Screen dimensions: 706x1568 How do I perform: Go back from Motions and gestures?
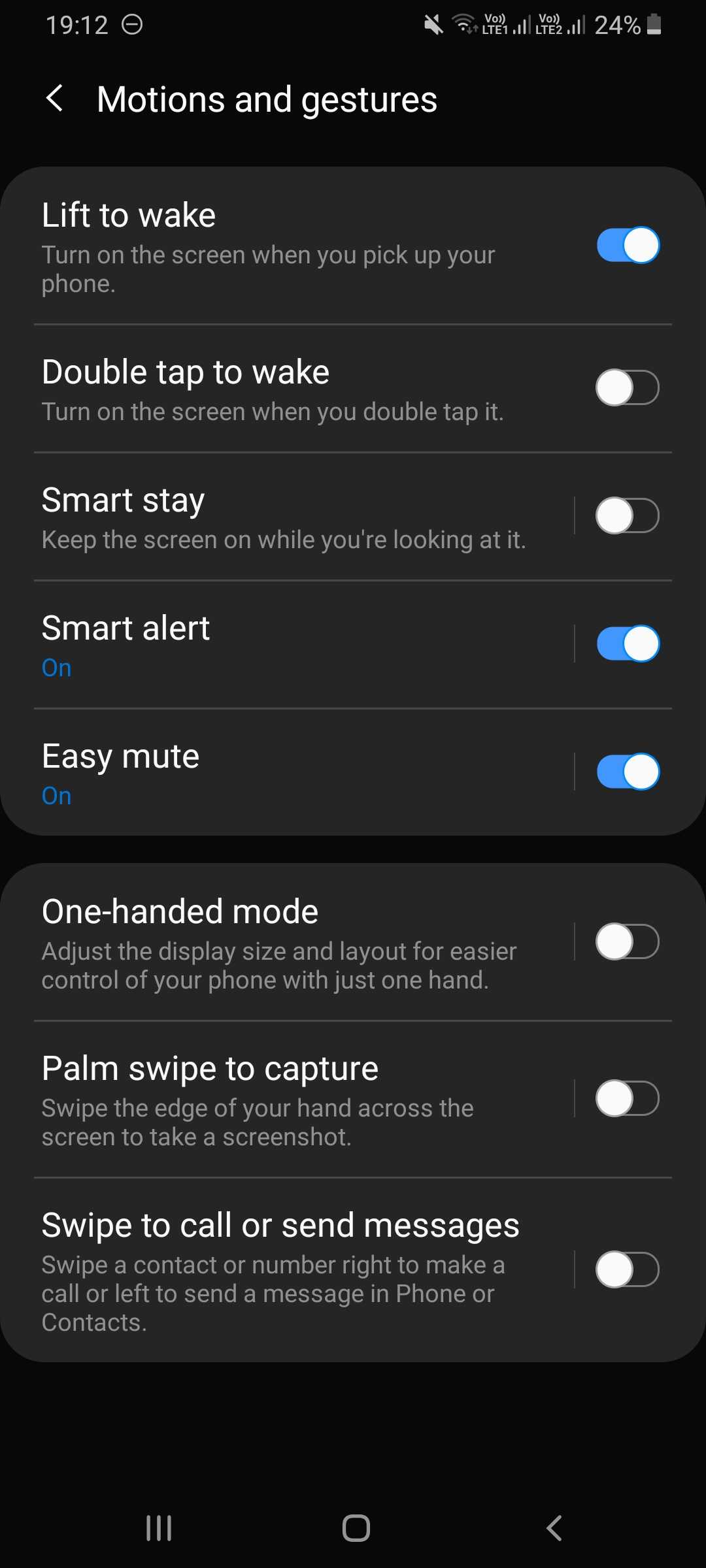pyautogui.click(x=56, y=99)
